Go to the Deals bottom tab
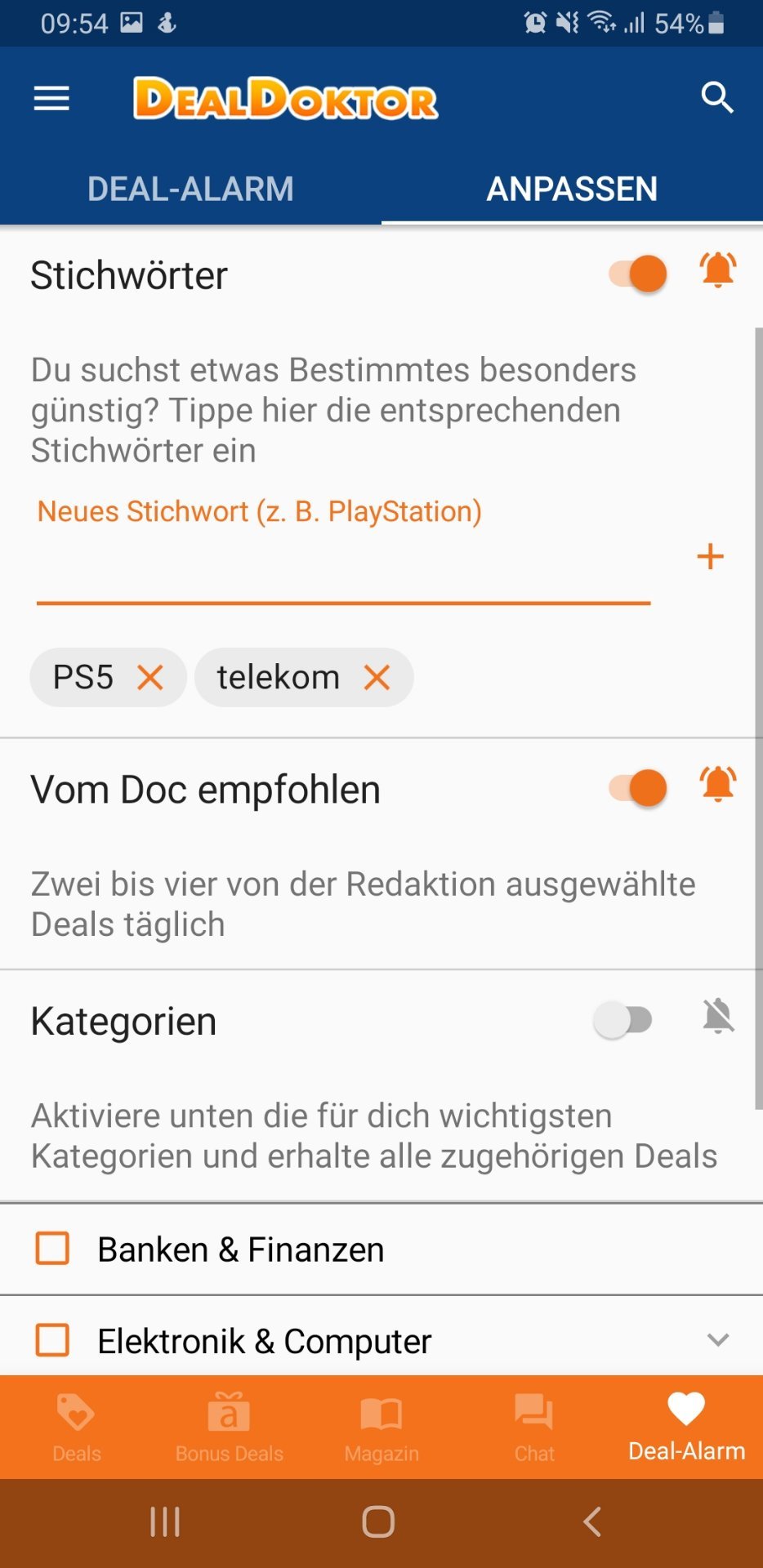763x1568 pixels. [x=77, y=1427]
